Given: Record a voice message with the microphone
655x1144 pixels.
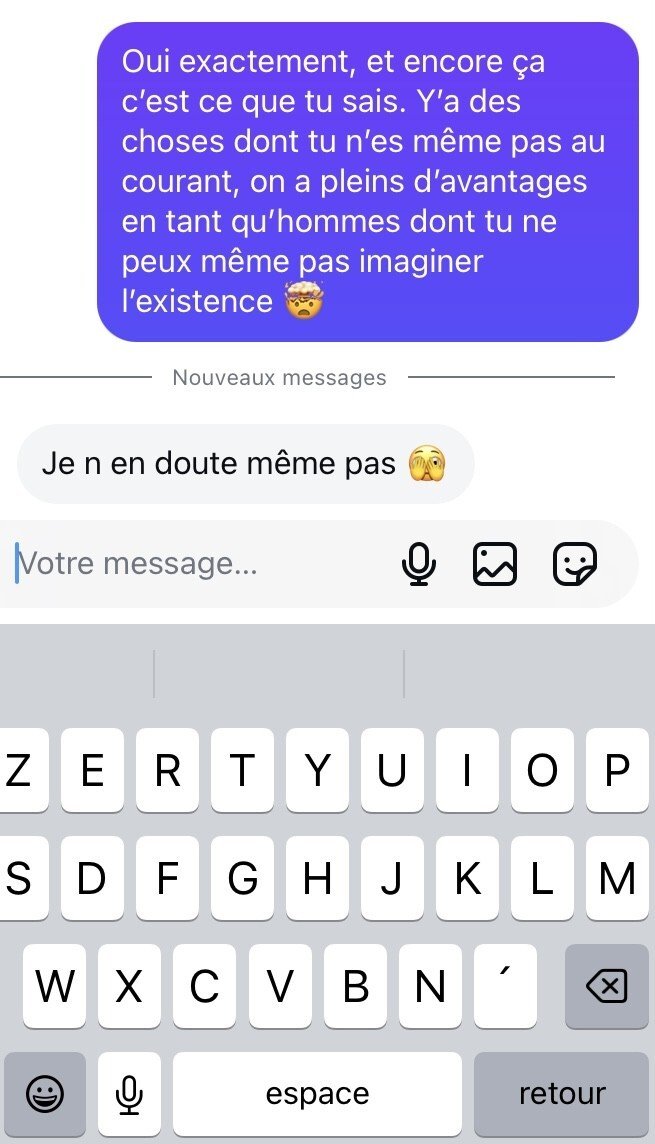Looking at the screenshot, I should pos(419,564).
